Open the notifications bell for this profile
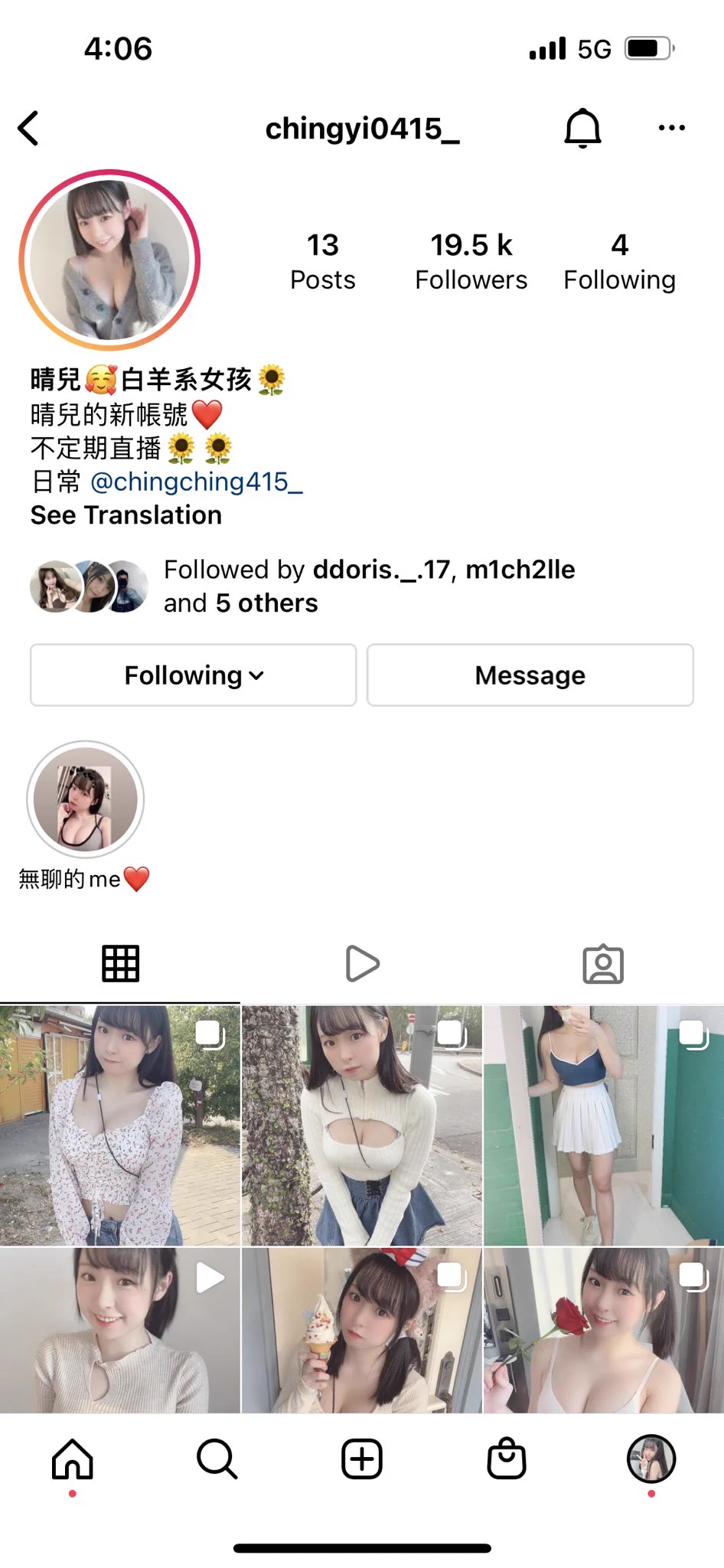 coord(582,128)
